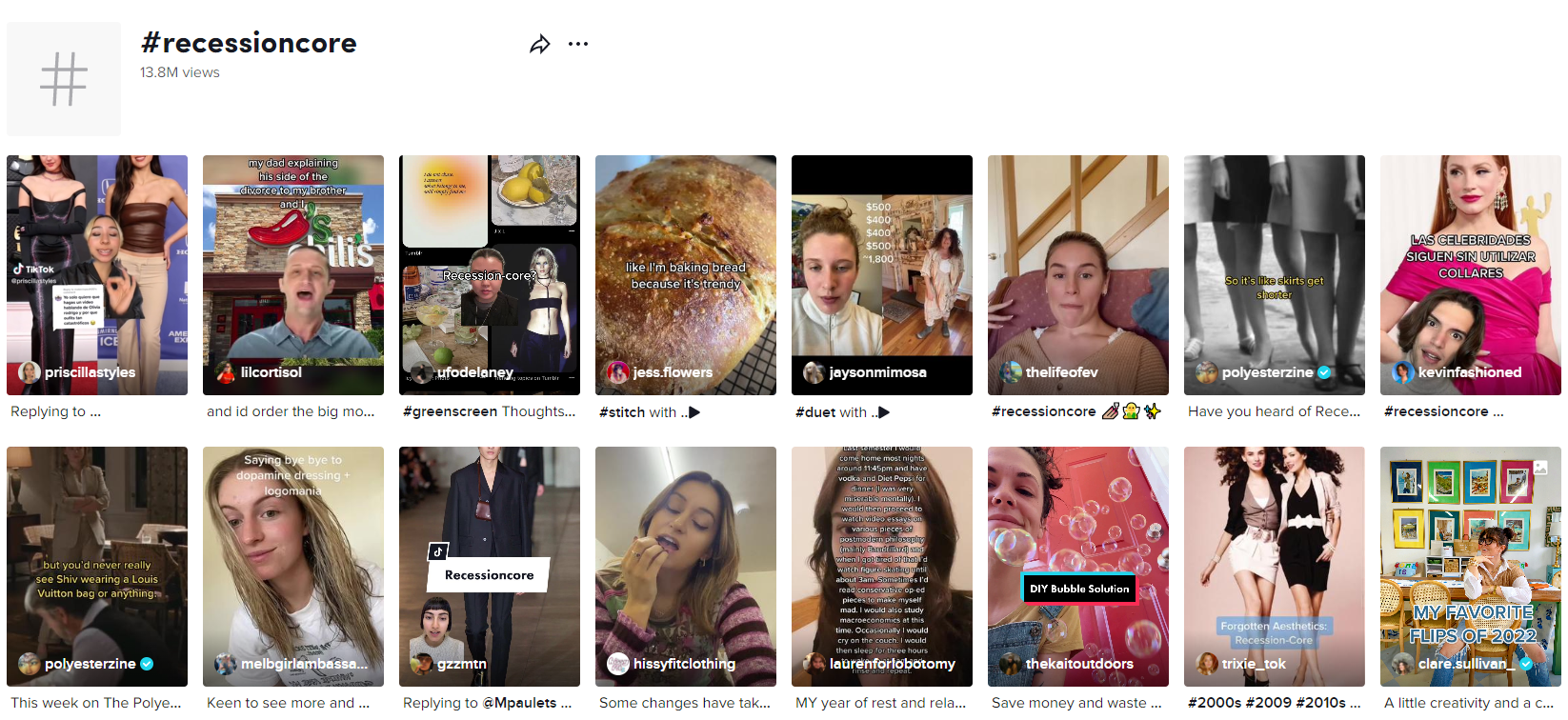Share the #recessioncore hashtag page
The height and width of the screenshot is (720, 1568).
pos(540,45)
